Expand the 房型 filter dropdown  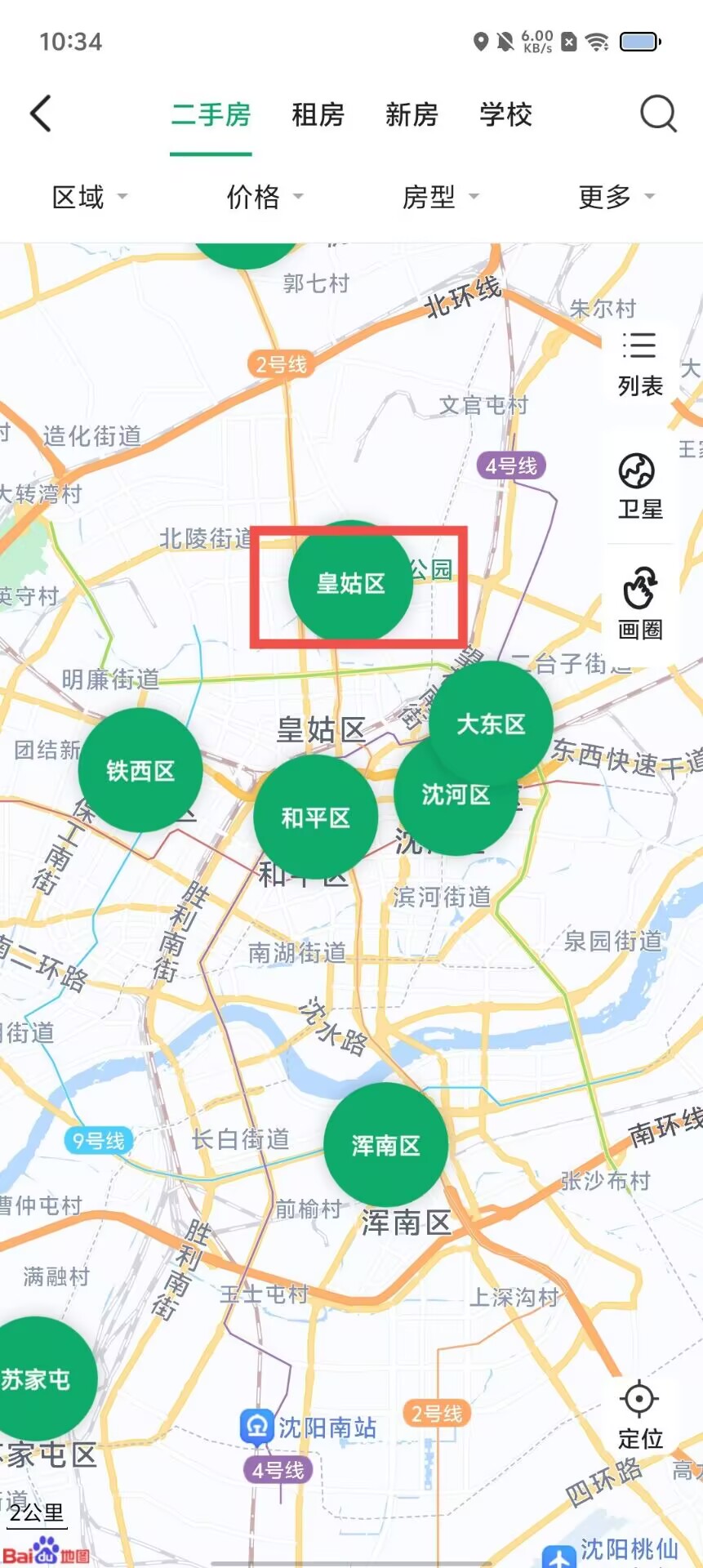[x=439, y=197]
